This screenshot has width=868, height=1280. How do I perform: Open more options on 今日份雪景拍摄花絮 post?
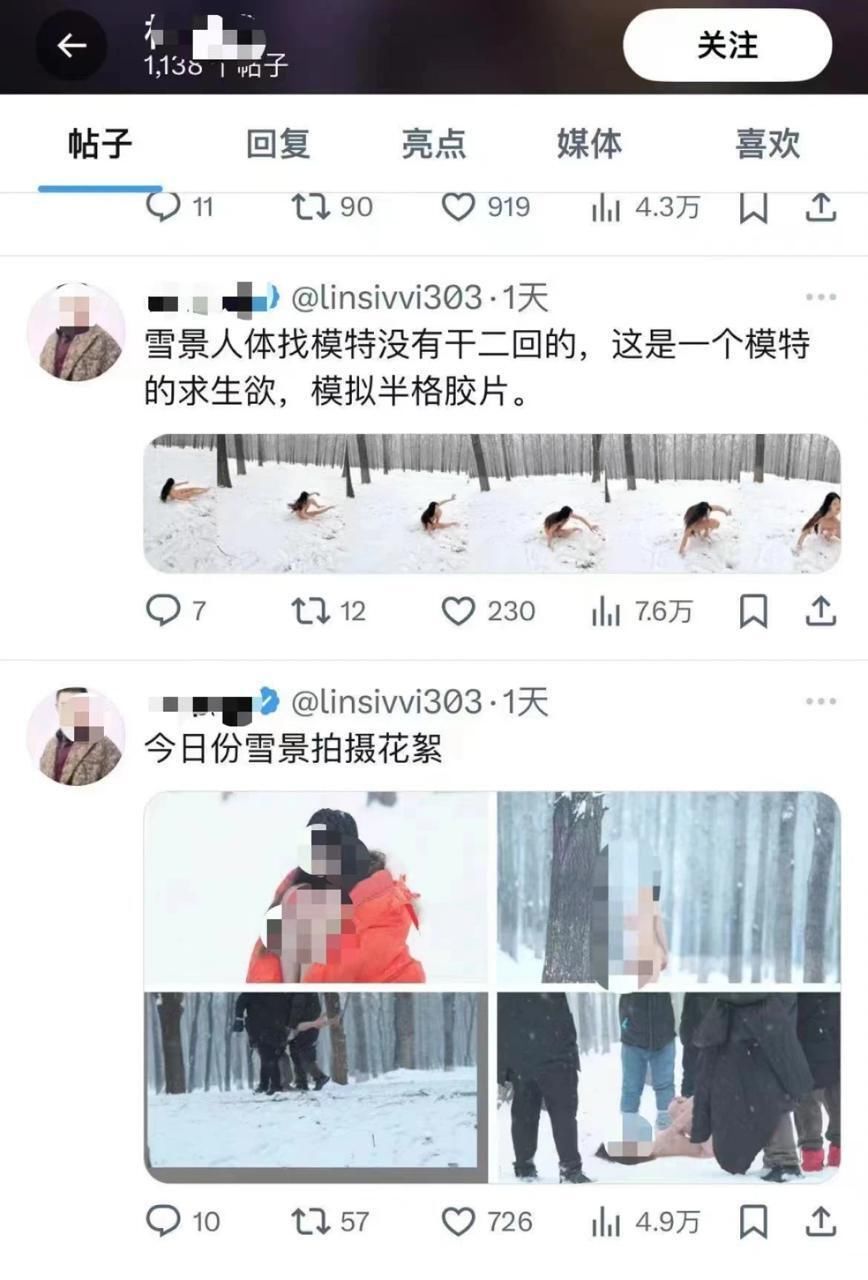820,702
